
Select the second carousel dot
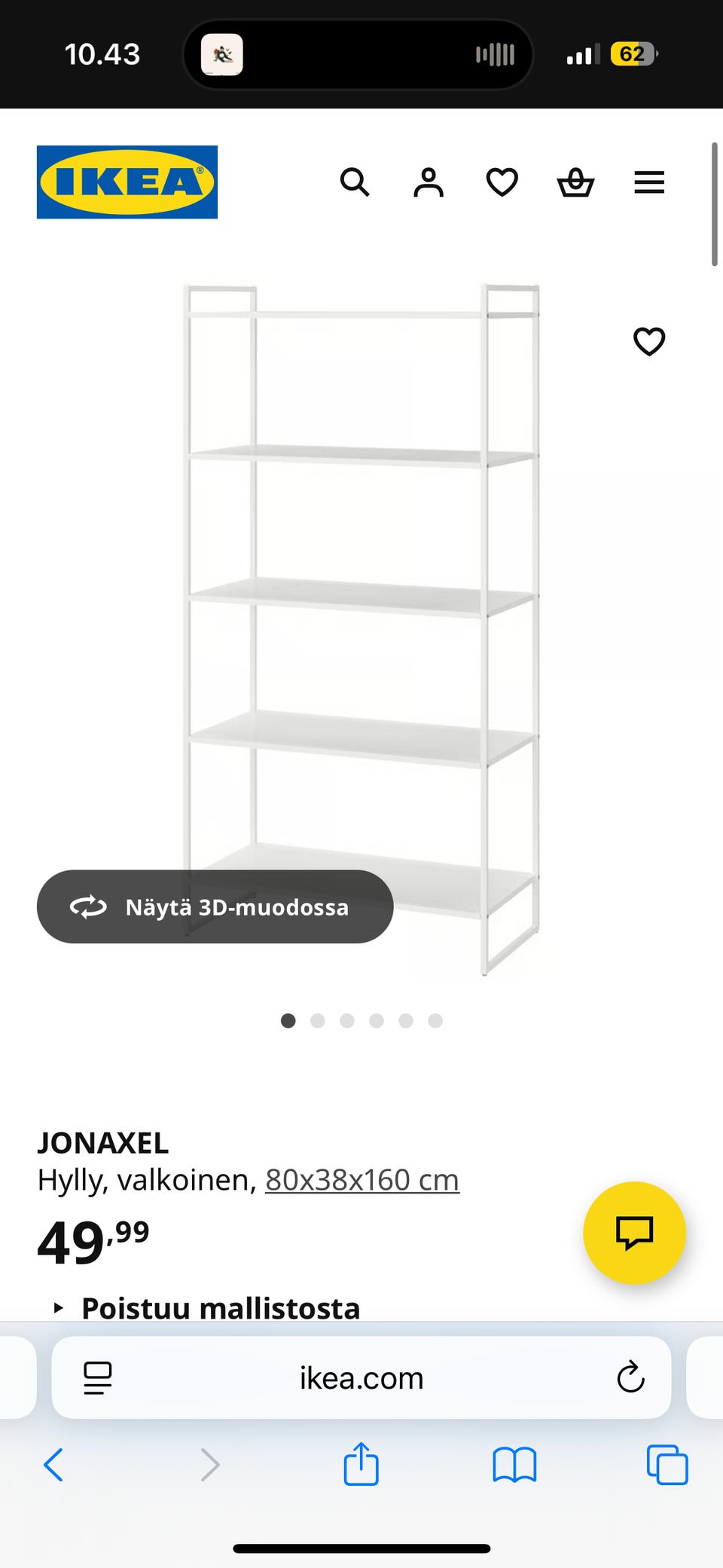pyautogui.click(x=318, y=1021)
